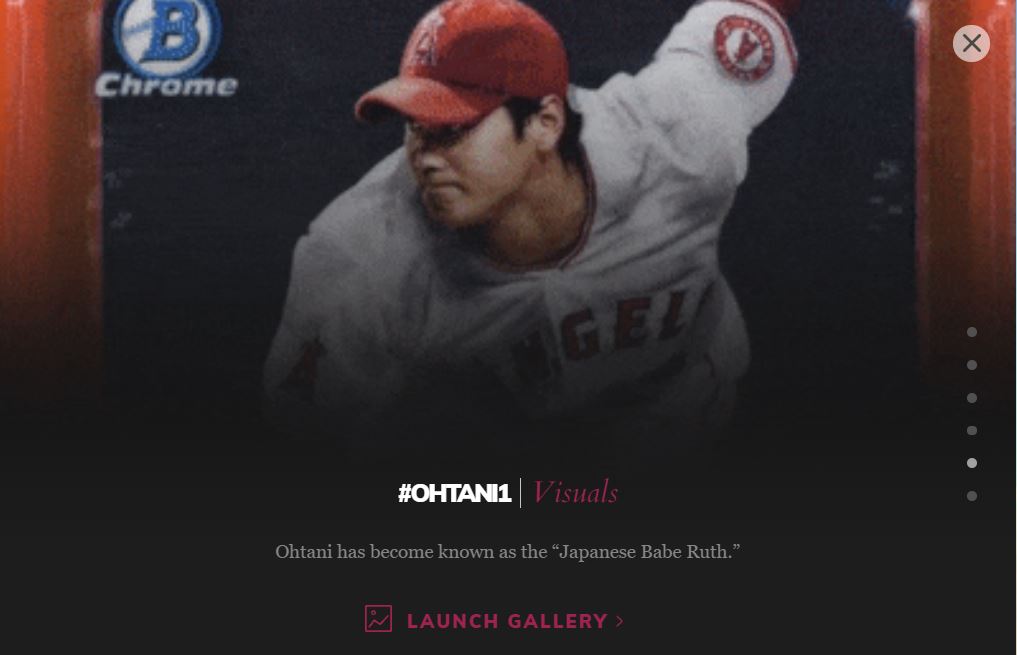Image resolution: width=1017 pixels, height=655 pixels.
Task: Go to the last section dot
Action: pos(972,496)
